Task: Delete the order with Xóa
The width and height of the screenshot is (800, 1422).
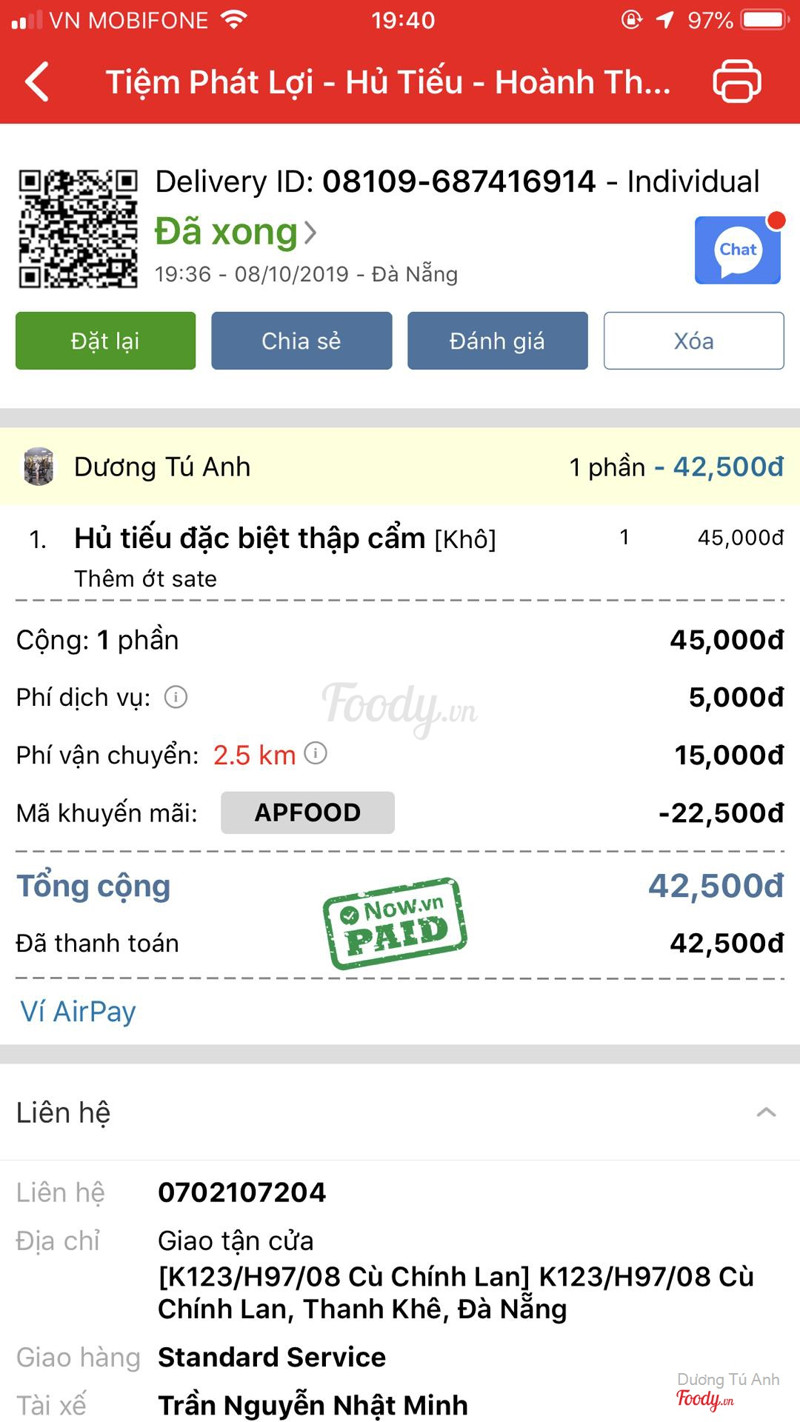Action: point(693,341)
